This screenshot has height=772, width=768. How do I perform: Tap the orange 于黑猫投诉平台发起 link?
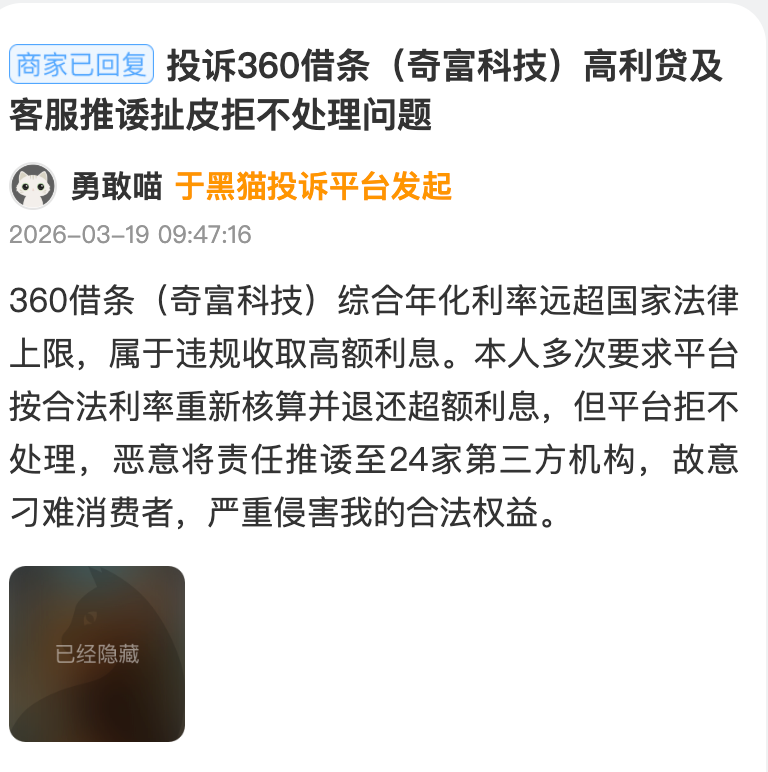[x=313, y=186]
